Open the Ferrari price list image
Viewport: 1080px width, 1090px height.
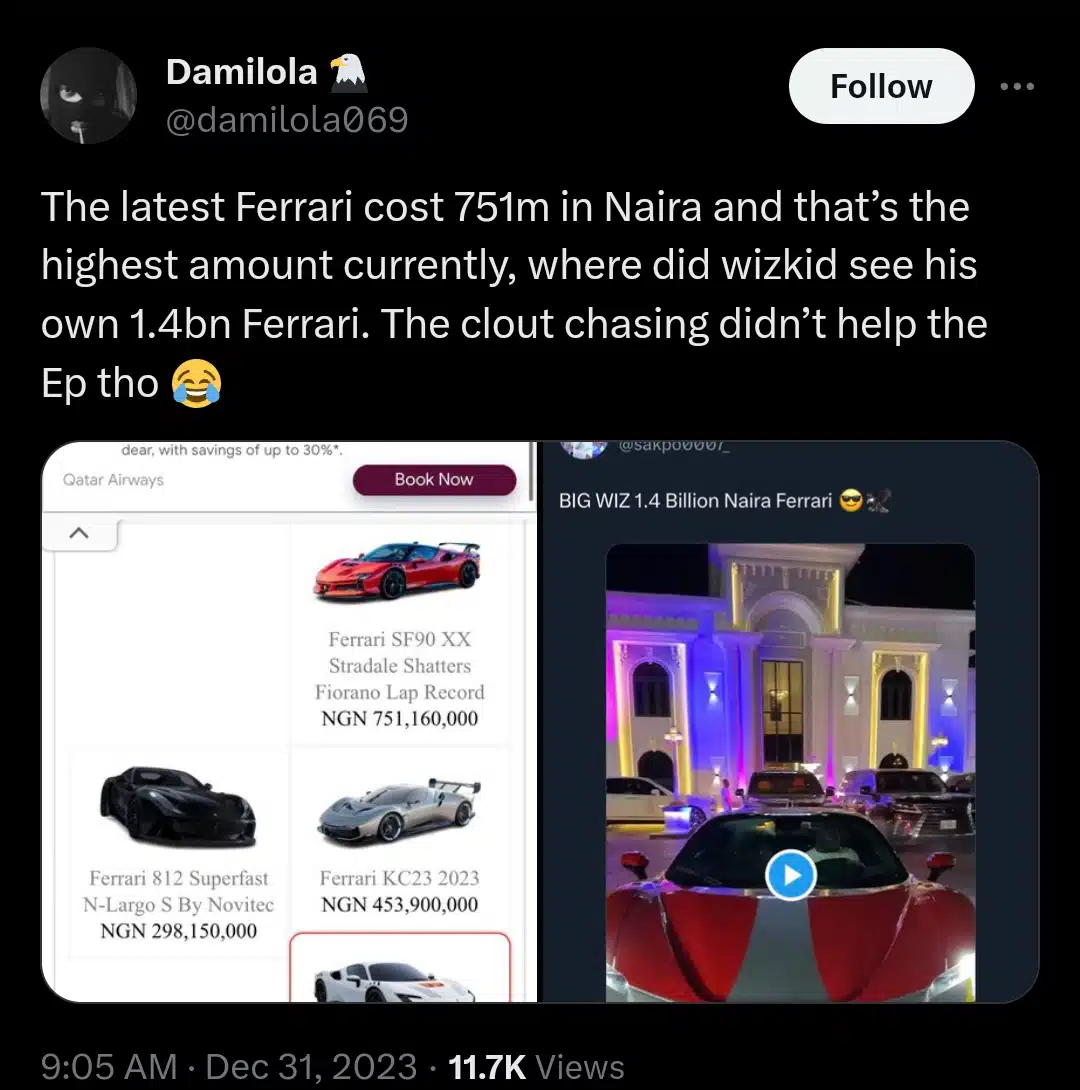click(290, 720)
